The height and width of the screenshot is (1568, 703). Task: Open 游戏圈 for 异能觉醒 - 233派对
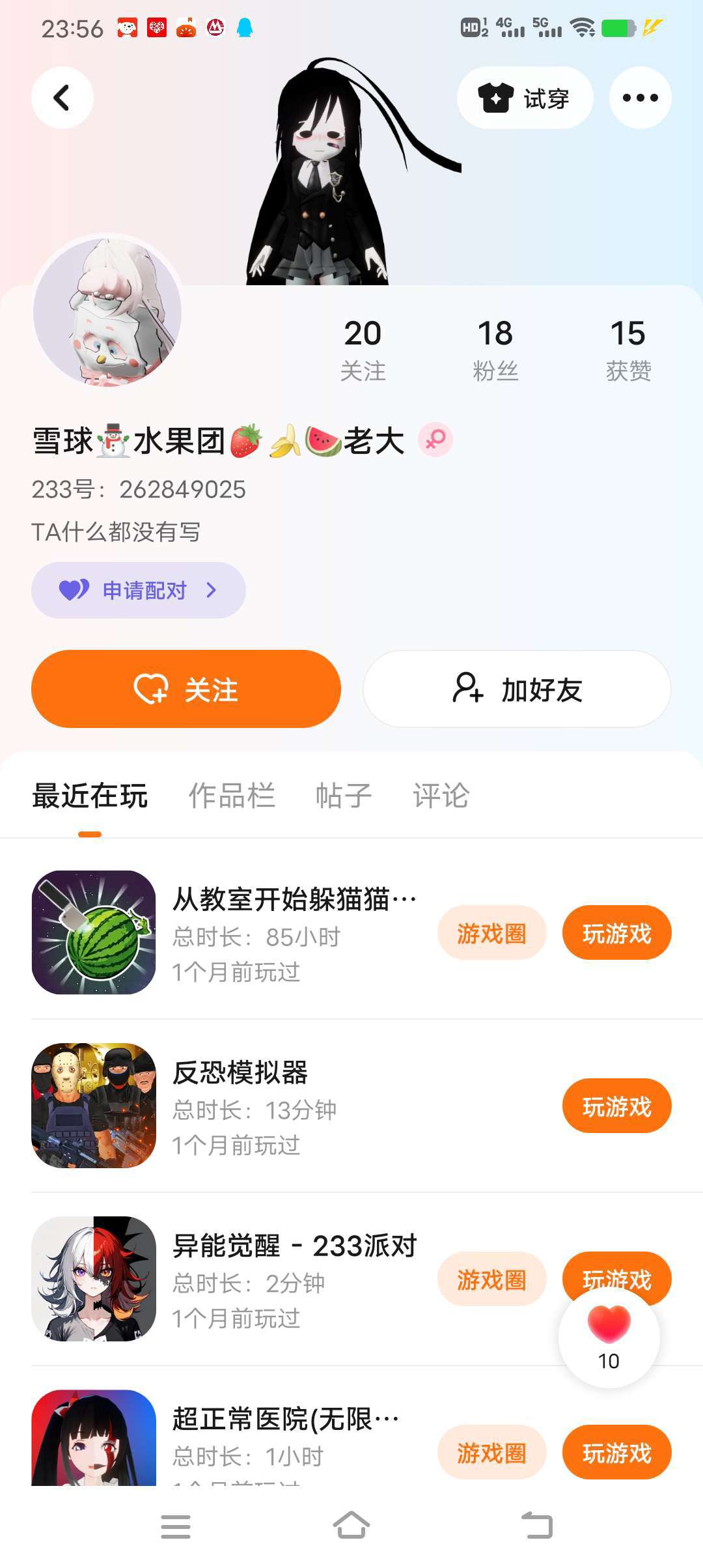pos(491,1279)
